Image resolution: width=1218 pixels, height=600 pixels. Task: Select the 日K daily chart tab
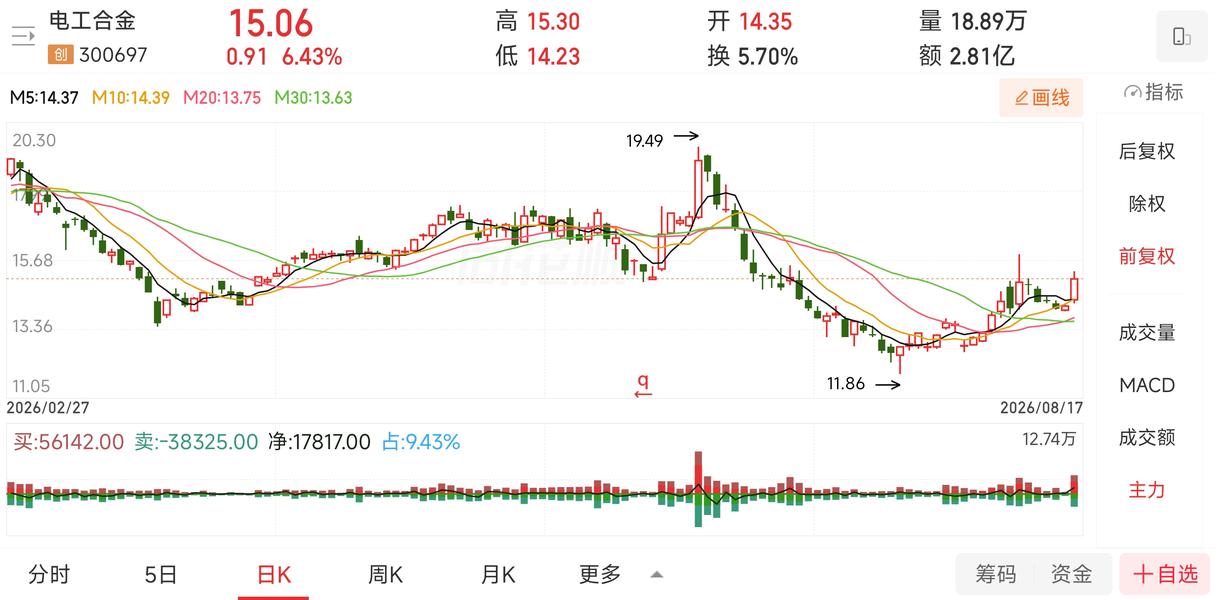pos(274,574)
